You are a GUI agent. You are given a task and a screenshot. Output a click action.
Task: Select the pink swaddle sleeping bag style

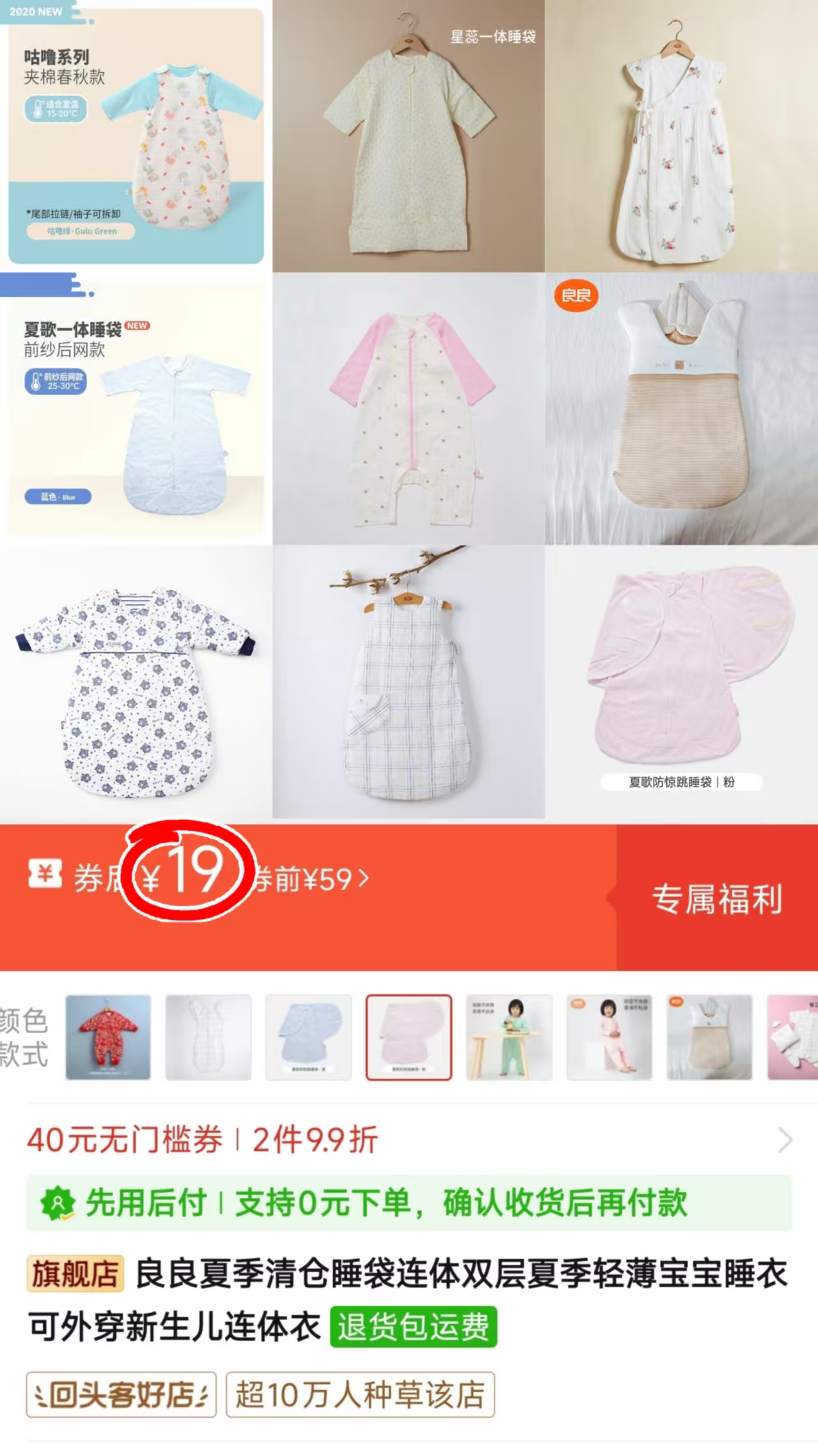[x=409, y=1037]
